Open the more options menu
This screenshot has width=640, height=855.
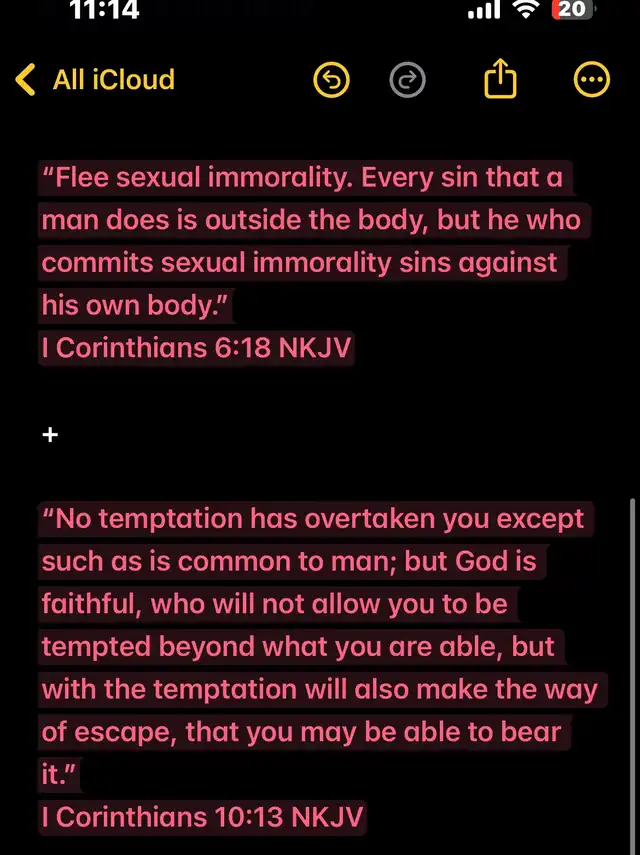coord(591,81)
